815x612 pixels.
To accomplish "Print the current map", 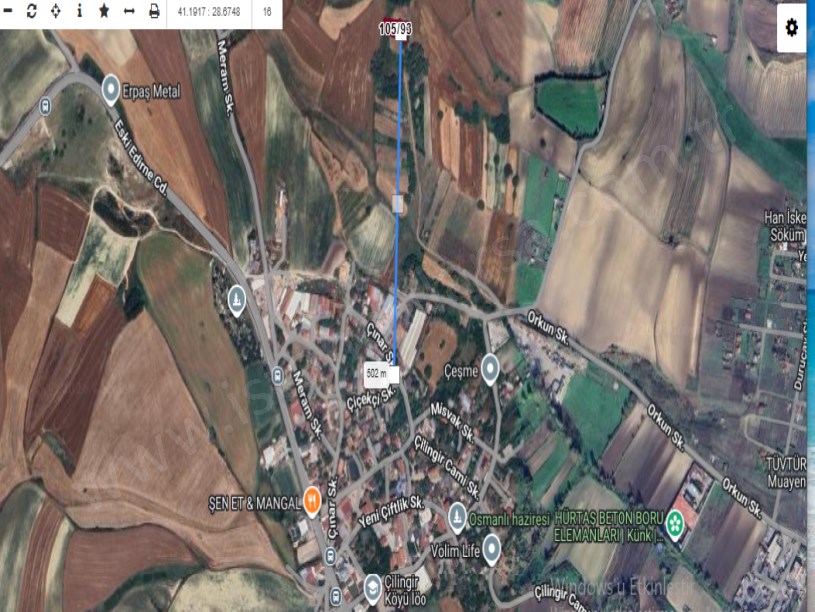I will 154,12.
